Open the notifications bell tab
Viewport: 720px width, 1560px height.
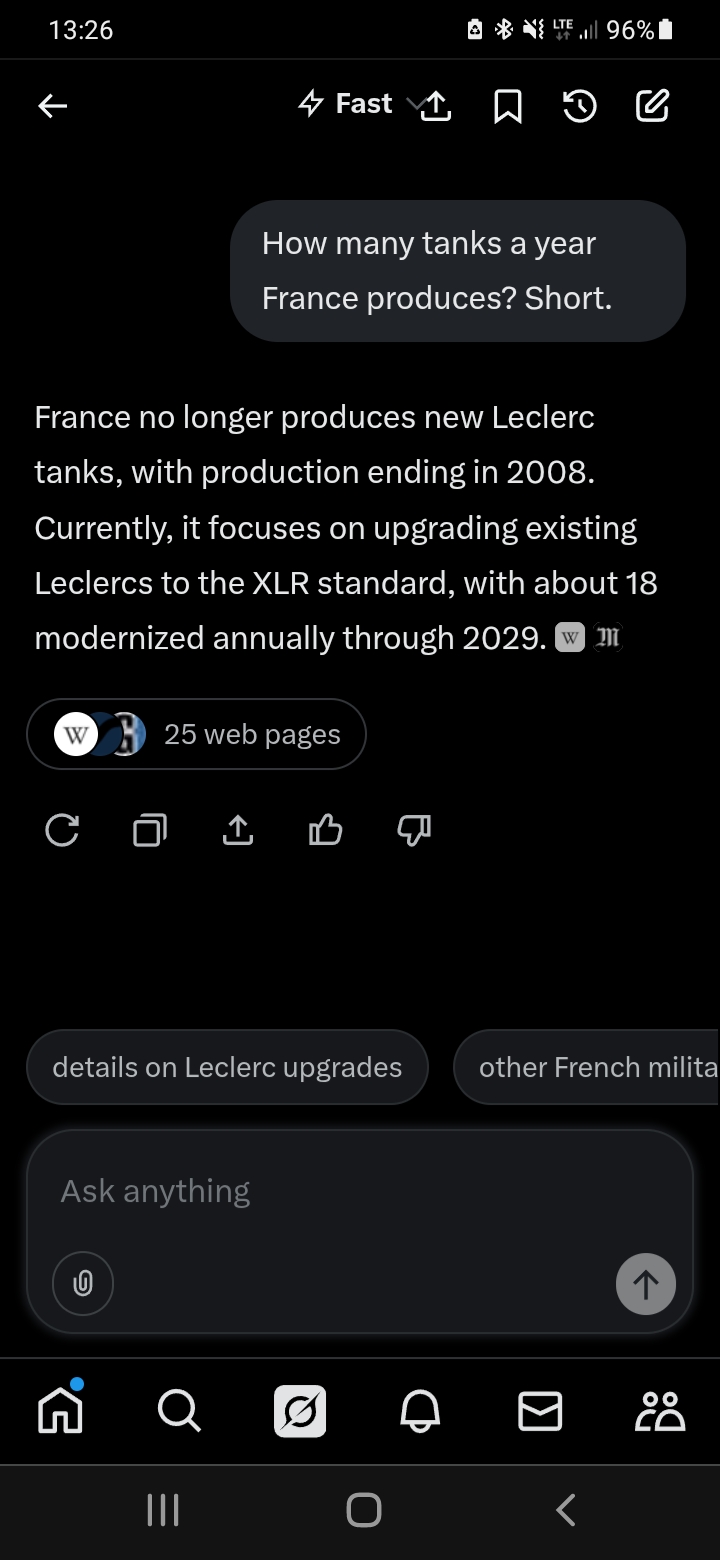tap(420, 1411)
